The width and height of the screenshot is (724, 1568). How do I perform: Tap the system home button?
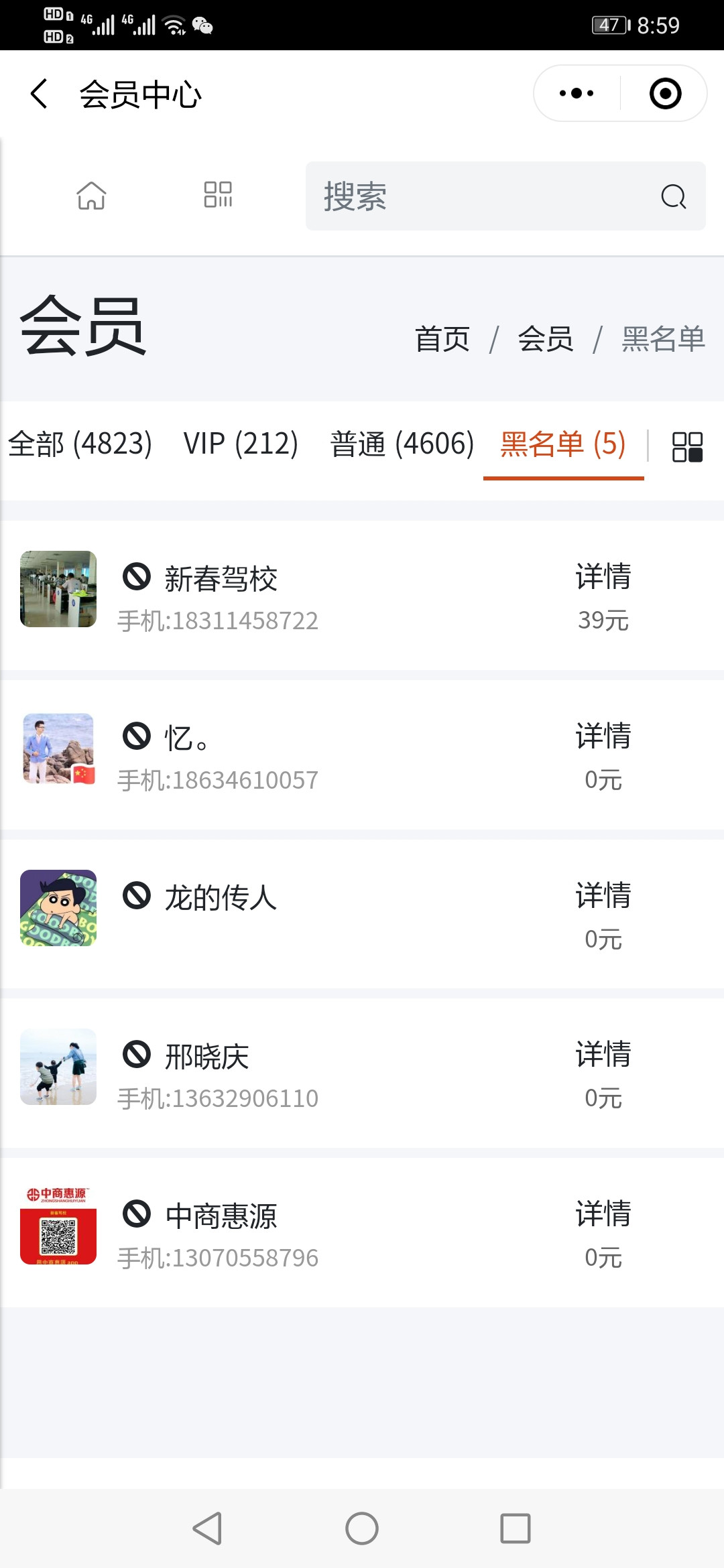362,1528
